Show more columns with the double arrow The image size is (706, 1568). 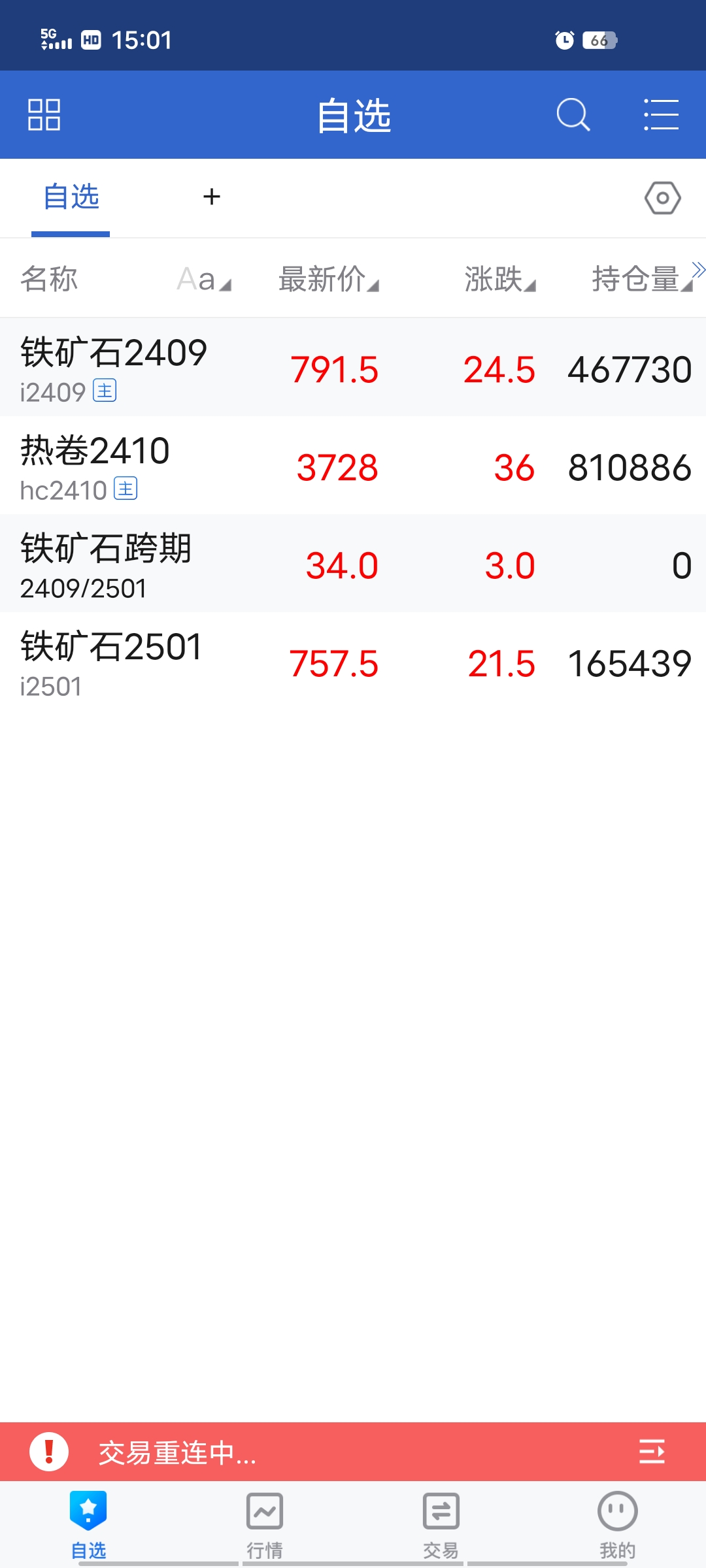(698, 269)
